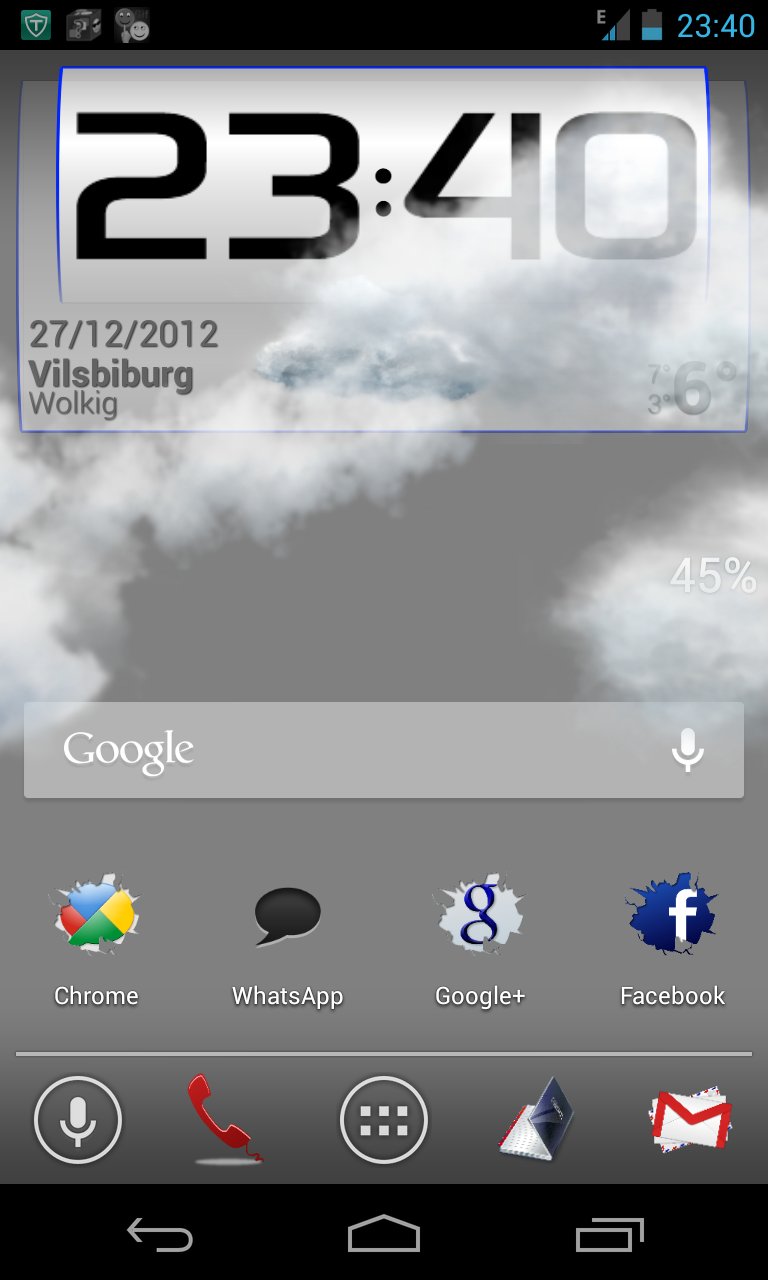Image resolution: width=768 pixels, height=1280 pixels.
Task: Open the clock weather widget
Action: point(384,250)
